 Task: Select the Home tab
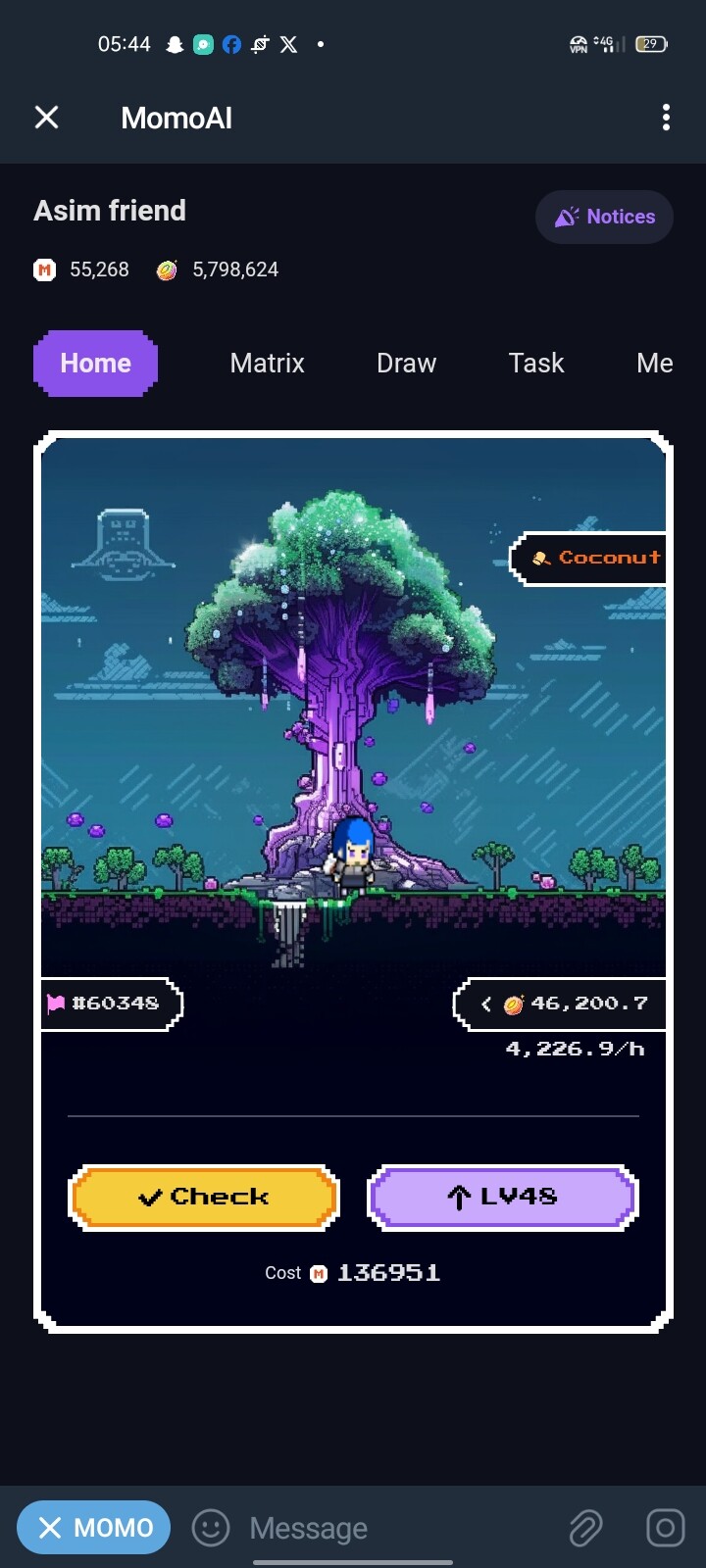[x=96, y=364]
